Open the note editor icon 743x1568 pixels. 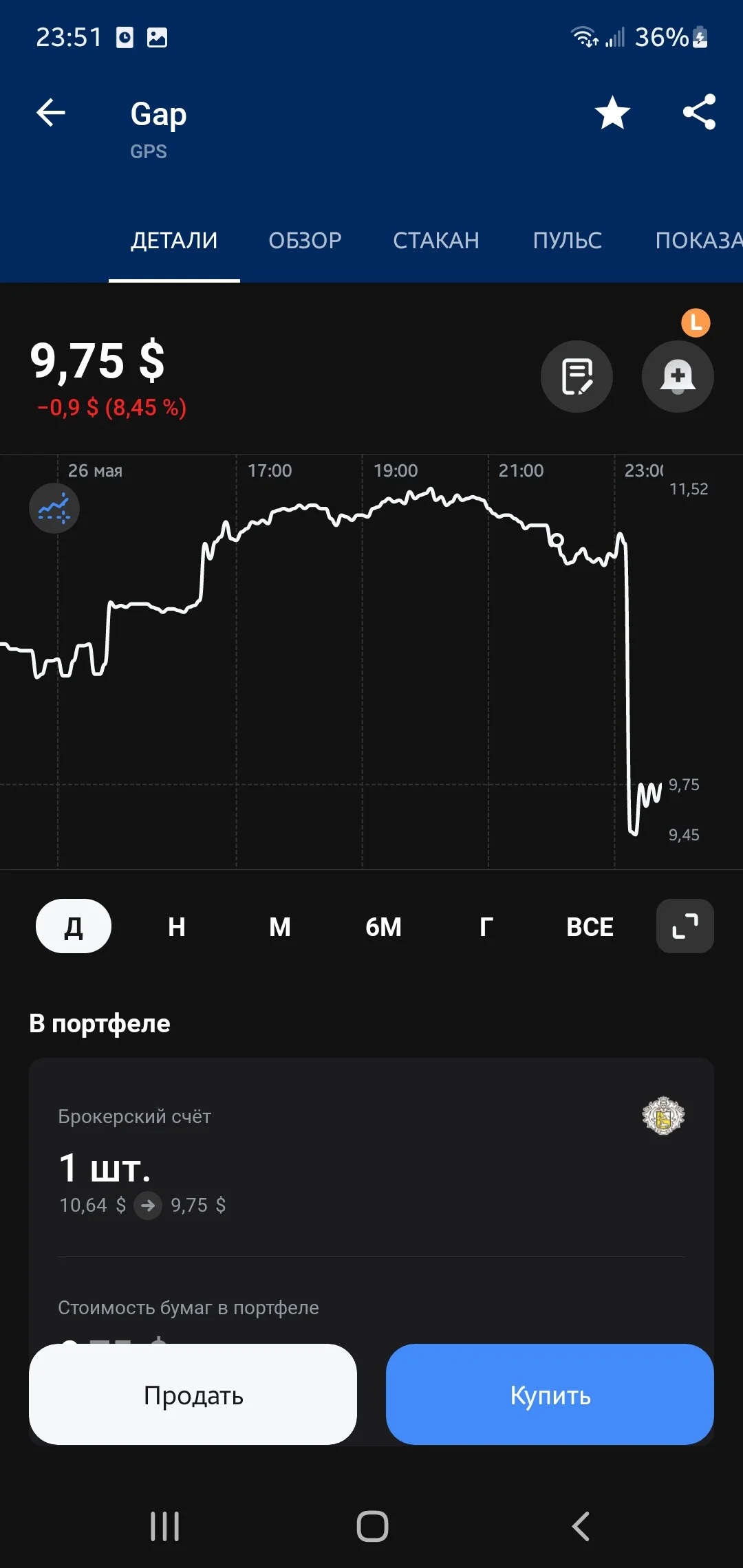(577, 376)
